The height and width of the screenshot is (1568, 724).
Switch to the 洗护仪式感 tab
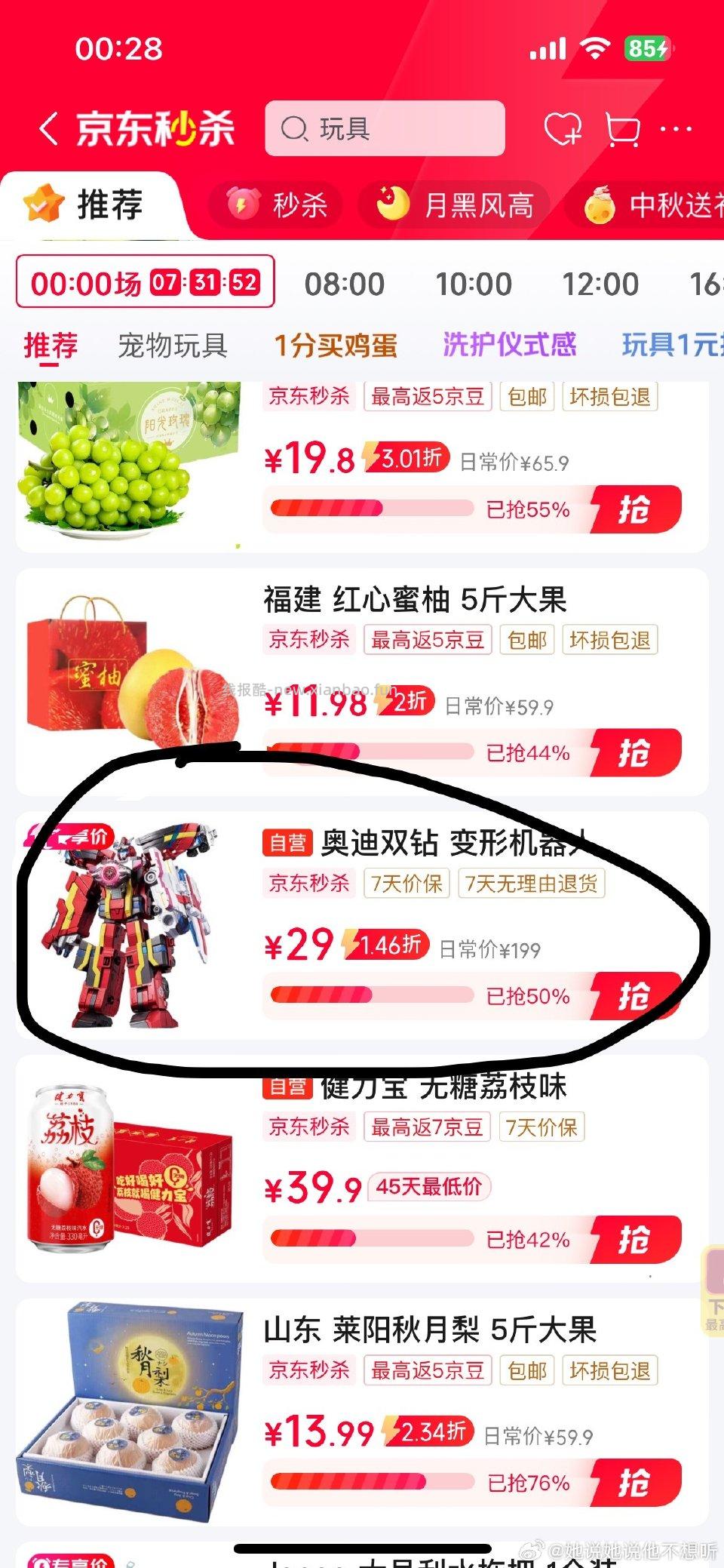click(511, 344)
